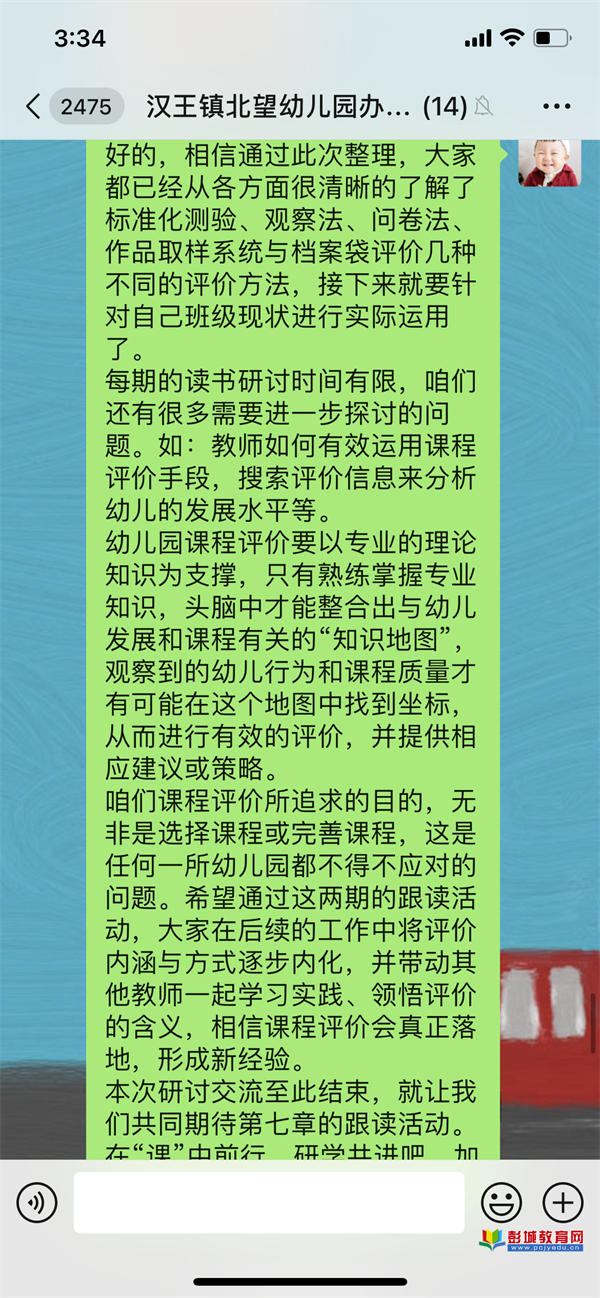This screenshot has height=1298, width=600.
Task: View the sender's baby avatar profile
Action: [549, 162]
